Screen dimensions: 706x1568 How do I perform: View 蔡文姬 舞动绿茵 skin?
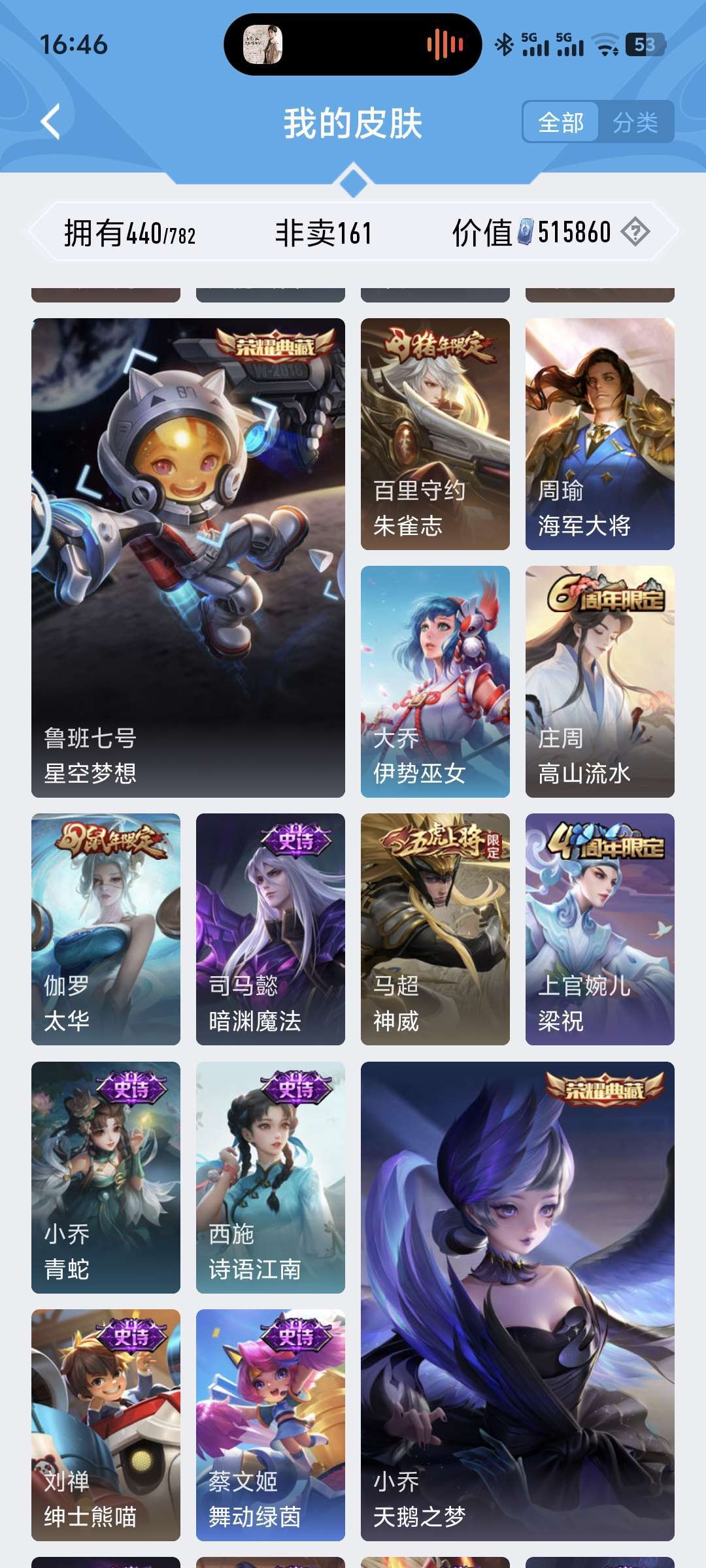pyautogui.click(x=270, y=1425)
